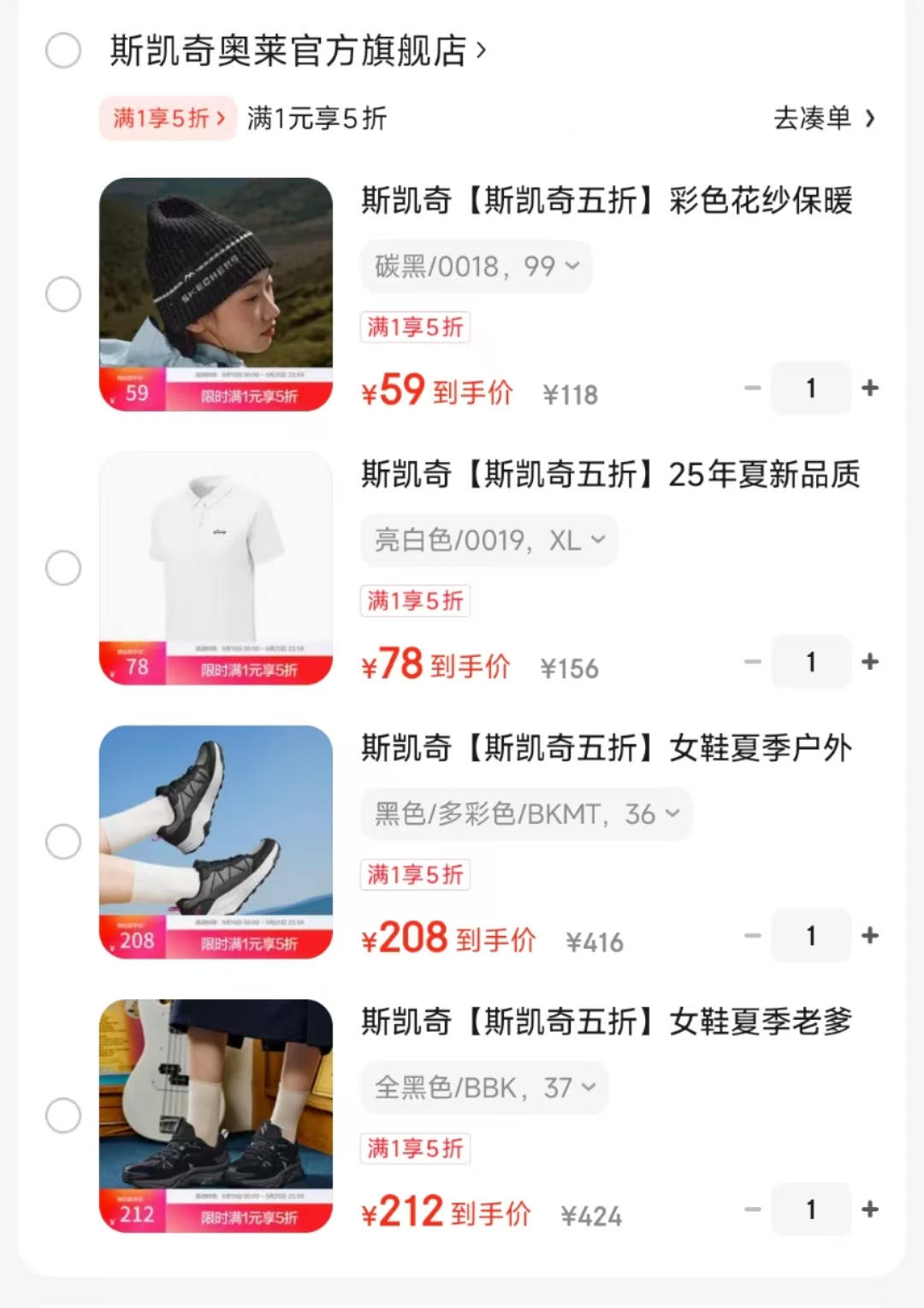Open the 全黑色/BBK，37 variant dropdown

(483, 1087)
